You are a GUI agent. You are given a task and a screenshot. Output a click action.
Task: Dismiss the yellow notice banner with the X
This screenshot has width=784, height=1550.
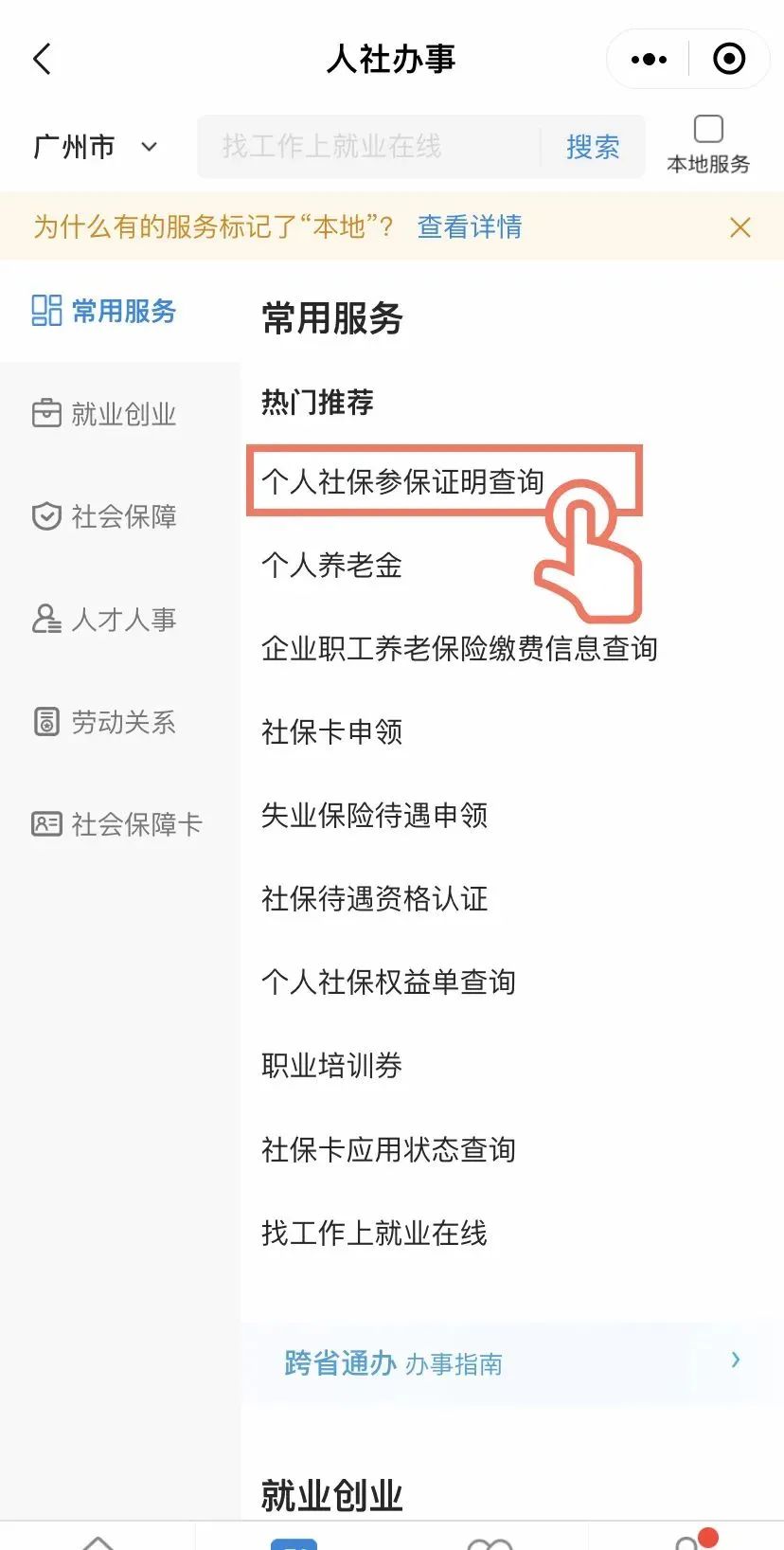(x=740, y=227)
